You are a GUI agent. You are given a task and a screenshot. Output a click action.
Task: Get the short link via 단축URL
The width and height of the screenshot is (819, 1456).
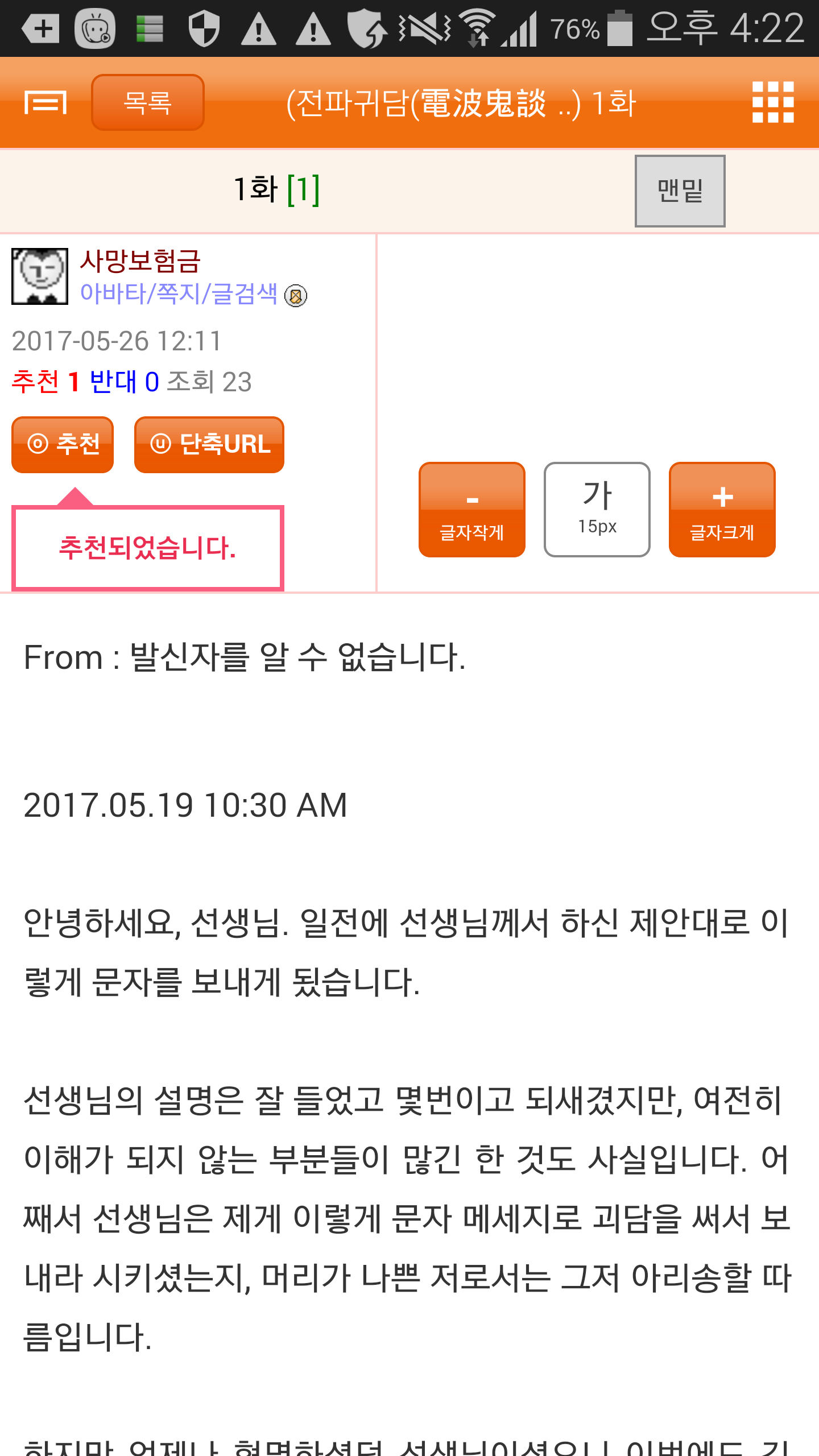click(x=209, y=445)
